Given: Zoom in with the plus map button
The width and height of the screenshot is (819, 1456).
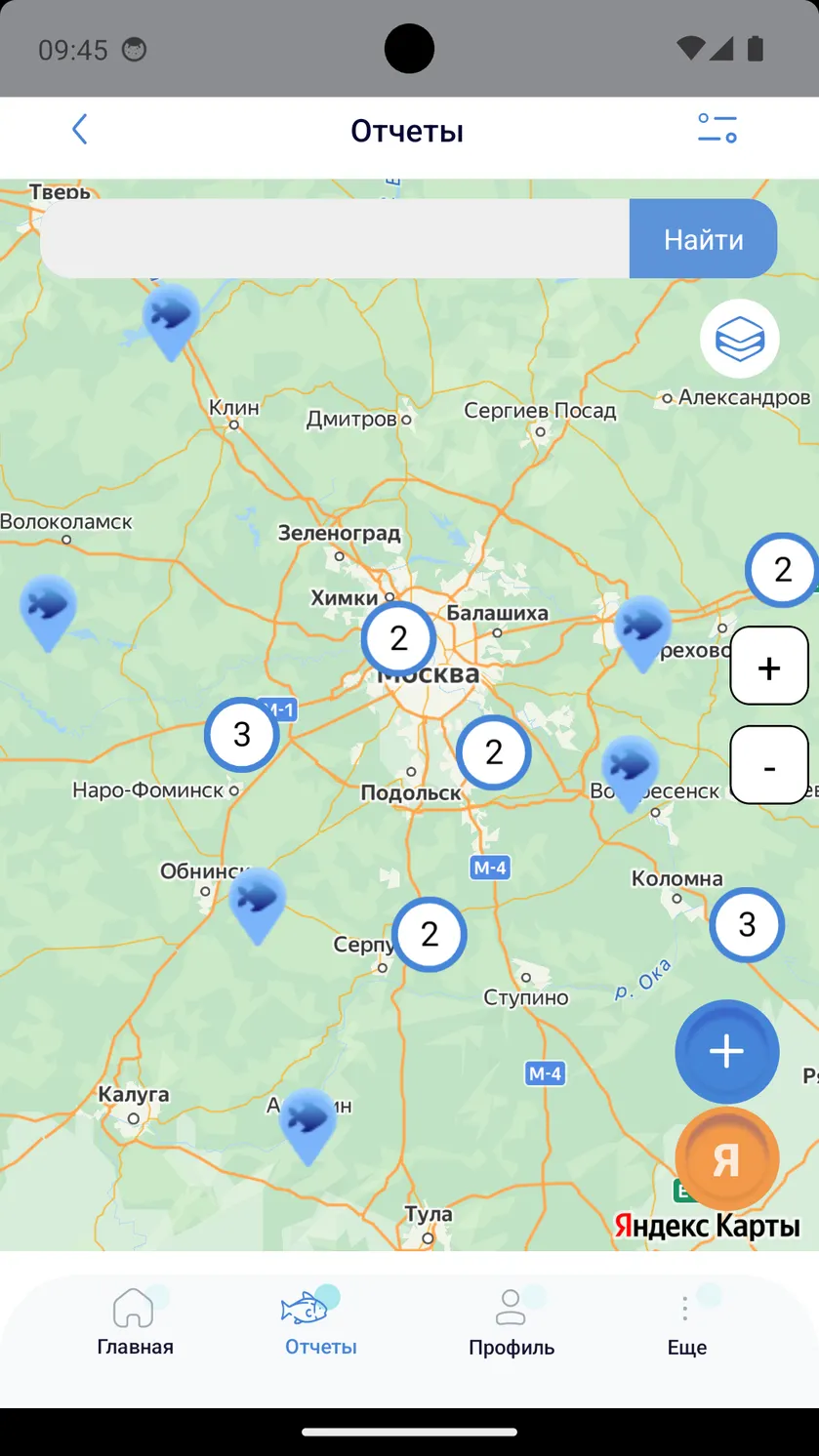Looking at the screenshot, I should tap(769, 666).
